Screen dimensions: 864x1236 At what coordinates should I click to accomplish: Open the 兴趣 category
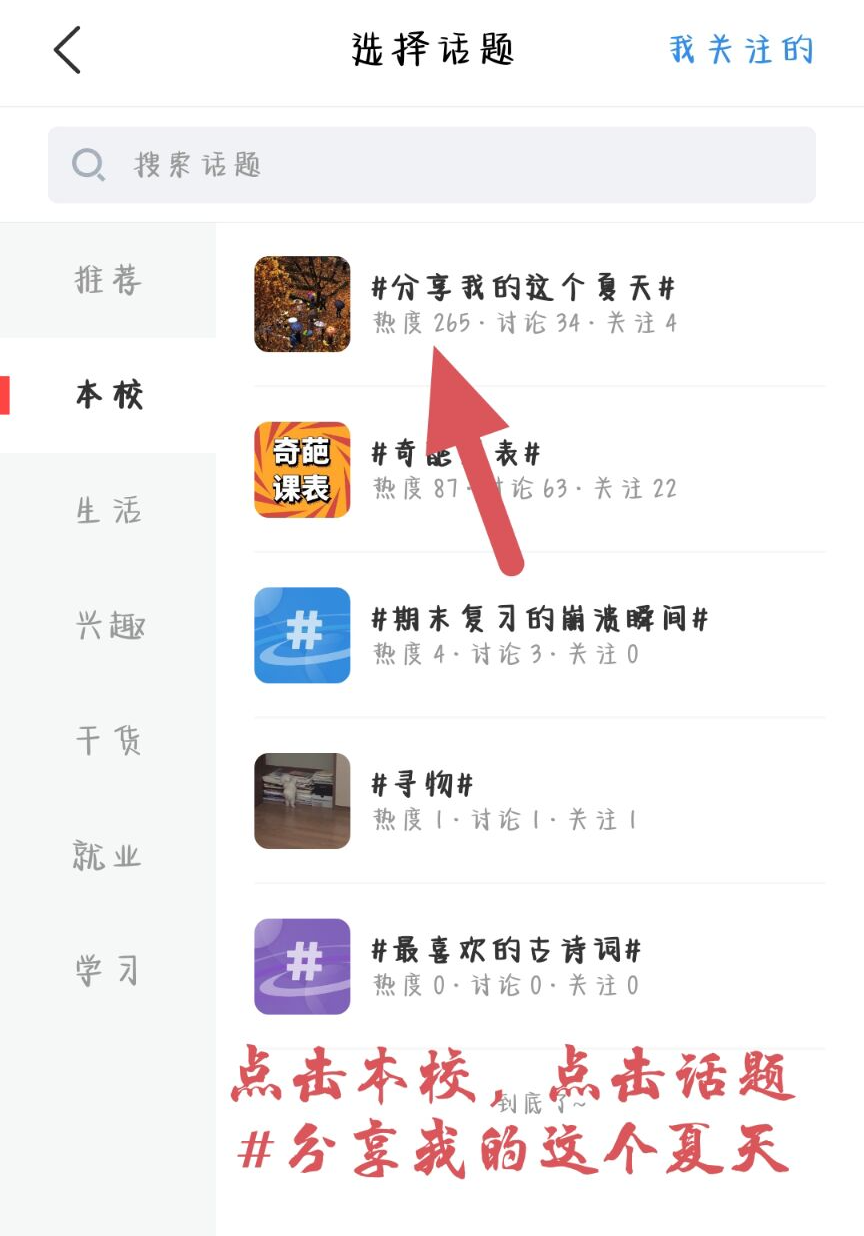coord(108,626)
